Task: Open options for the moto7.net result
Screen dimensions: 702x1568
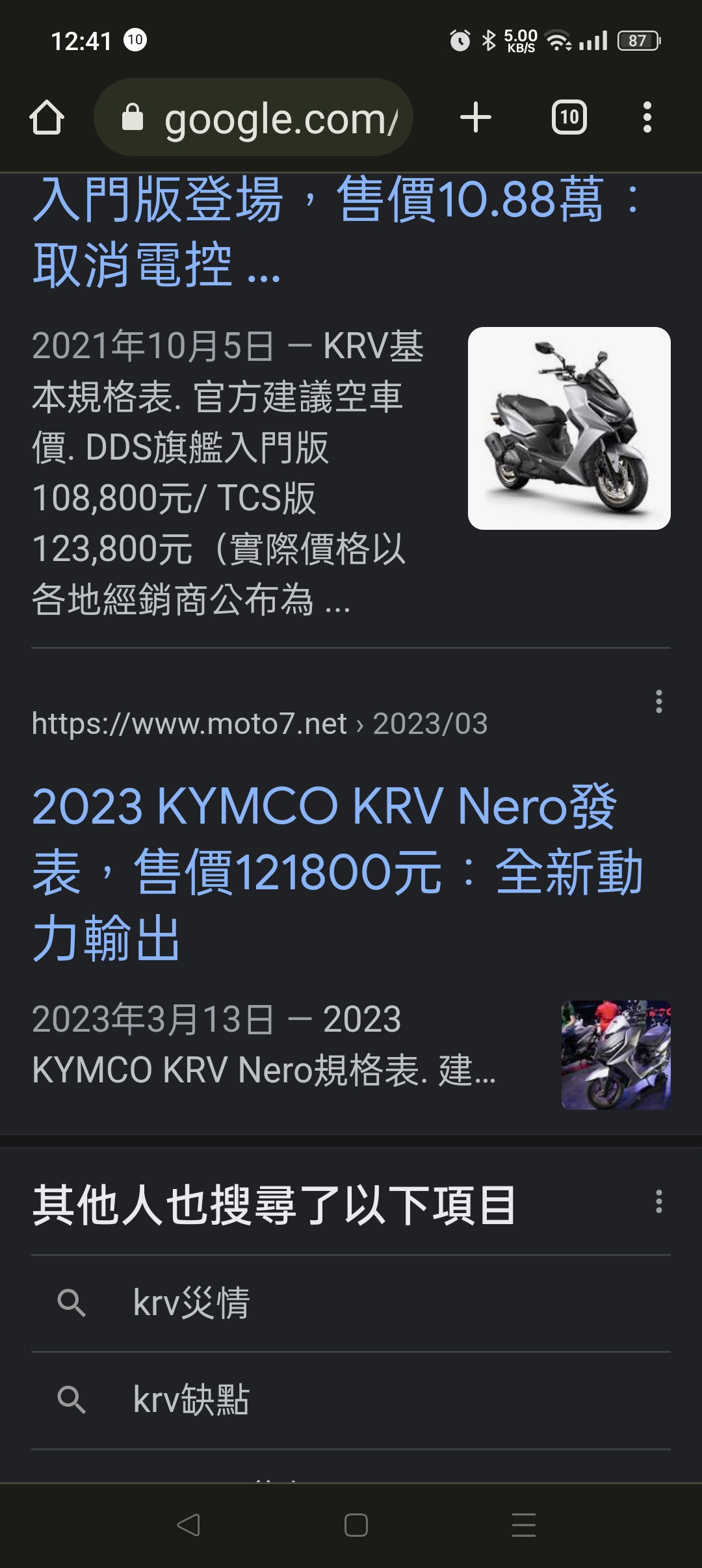Action: point(658,701)
